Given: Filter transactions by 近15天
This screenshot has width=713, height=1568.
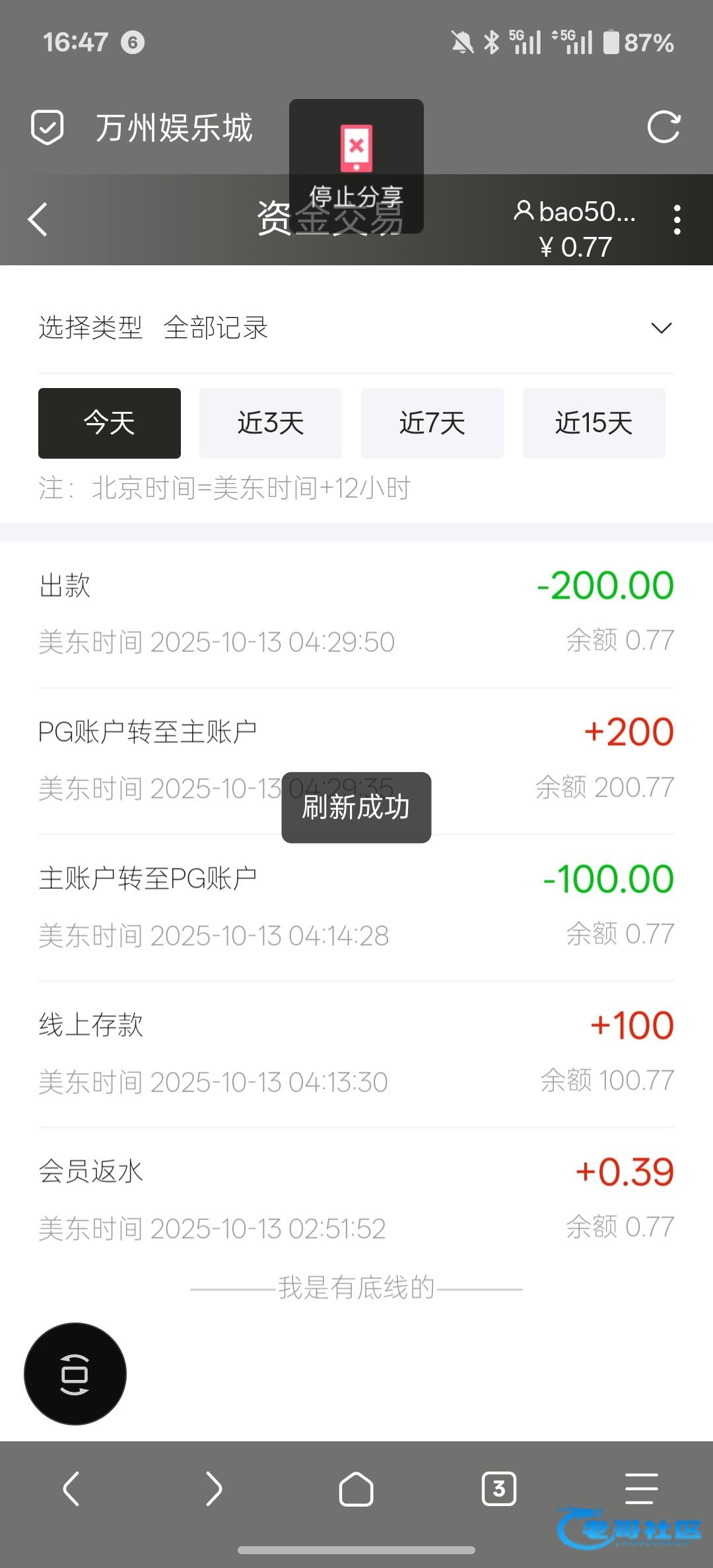Looking at the screenshot, I should pyautogui.click(x=594, y=423).
